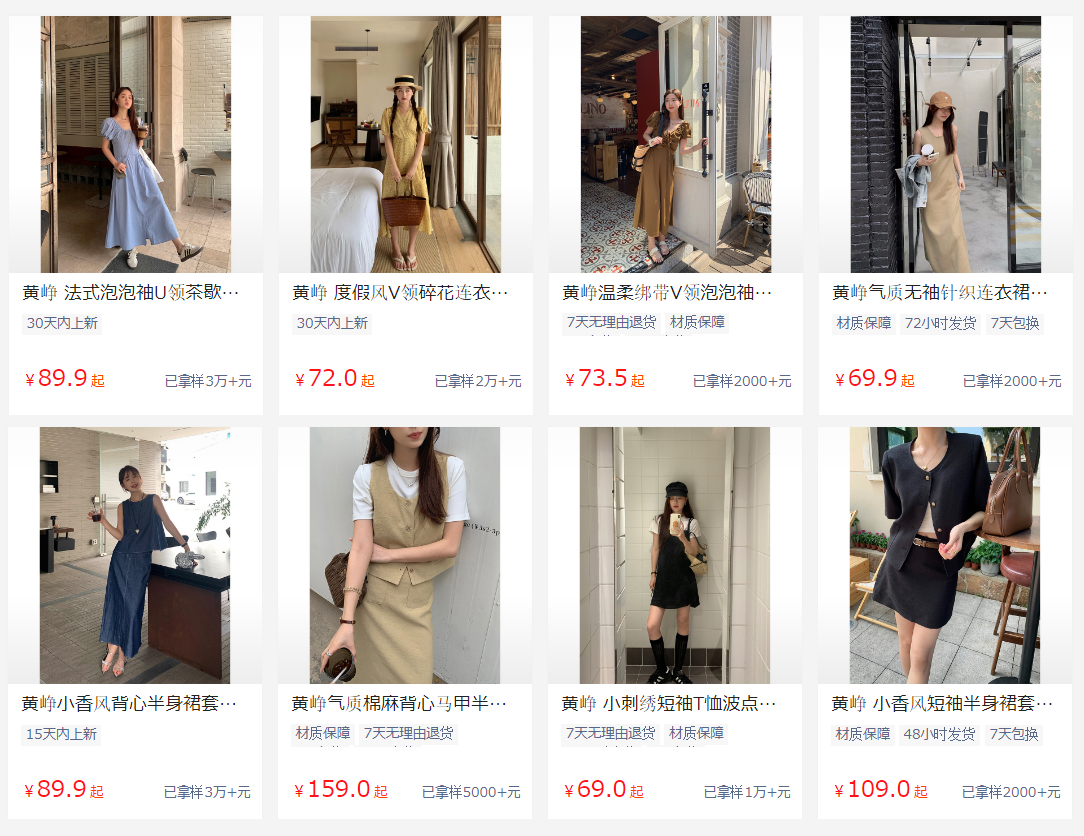Open the 度假风V领碎花连衣 yellow dress listing
The image size is (1084, 836).
(x=405, y=145)
